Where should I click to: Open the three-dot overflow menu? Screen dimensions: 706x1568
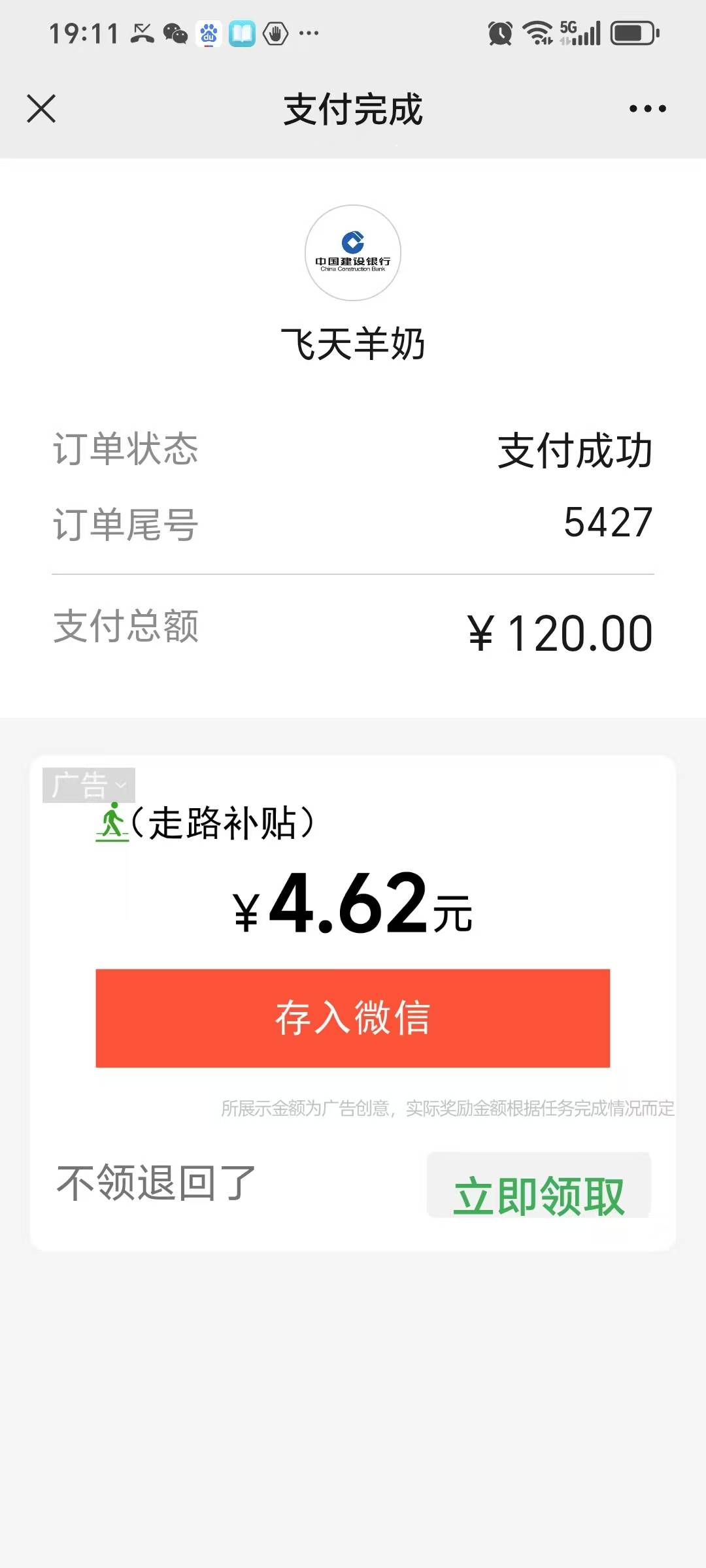[647, 108]
